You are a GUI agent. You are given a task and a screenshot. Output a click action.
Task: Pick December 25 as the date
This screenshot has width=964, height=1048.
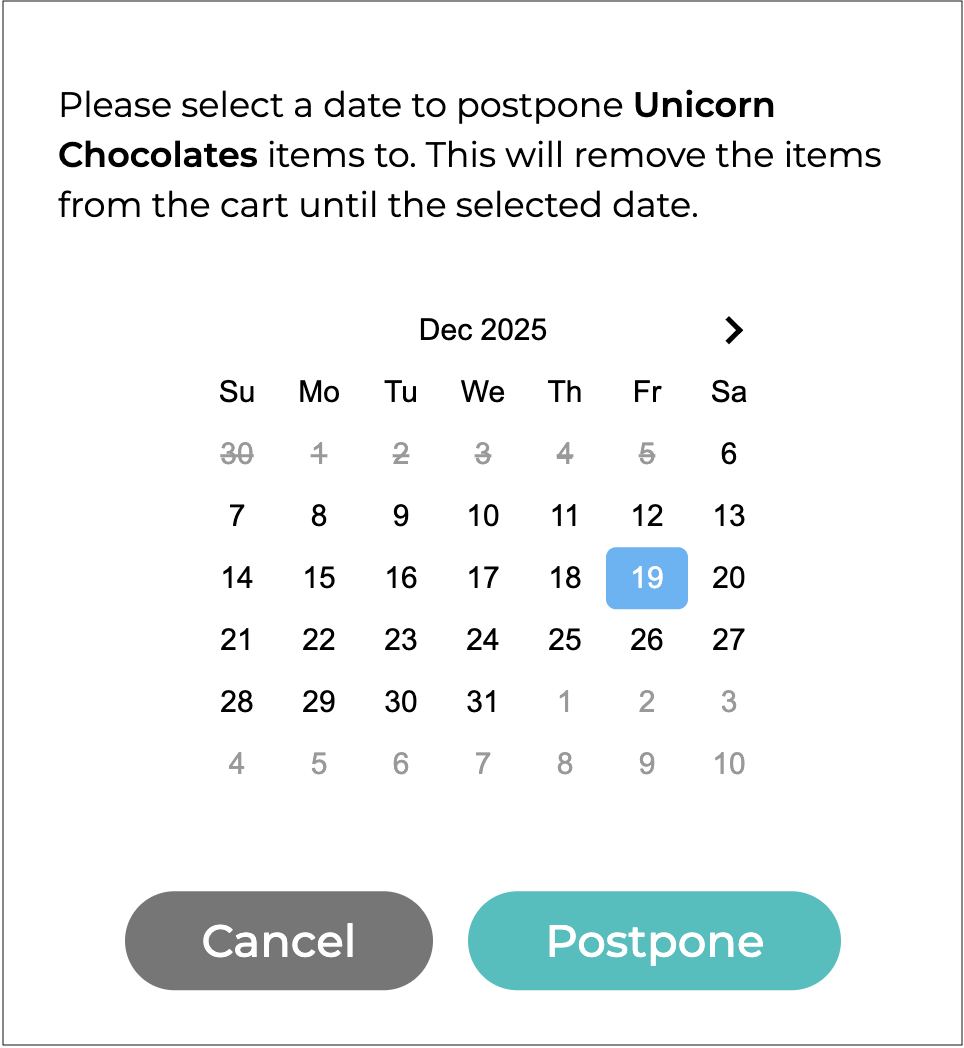point(565,640)
